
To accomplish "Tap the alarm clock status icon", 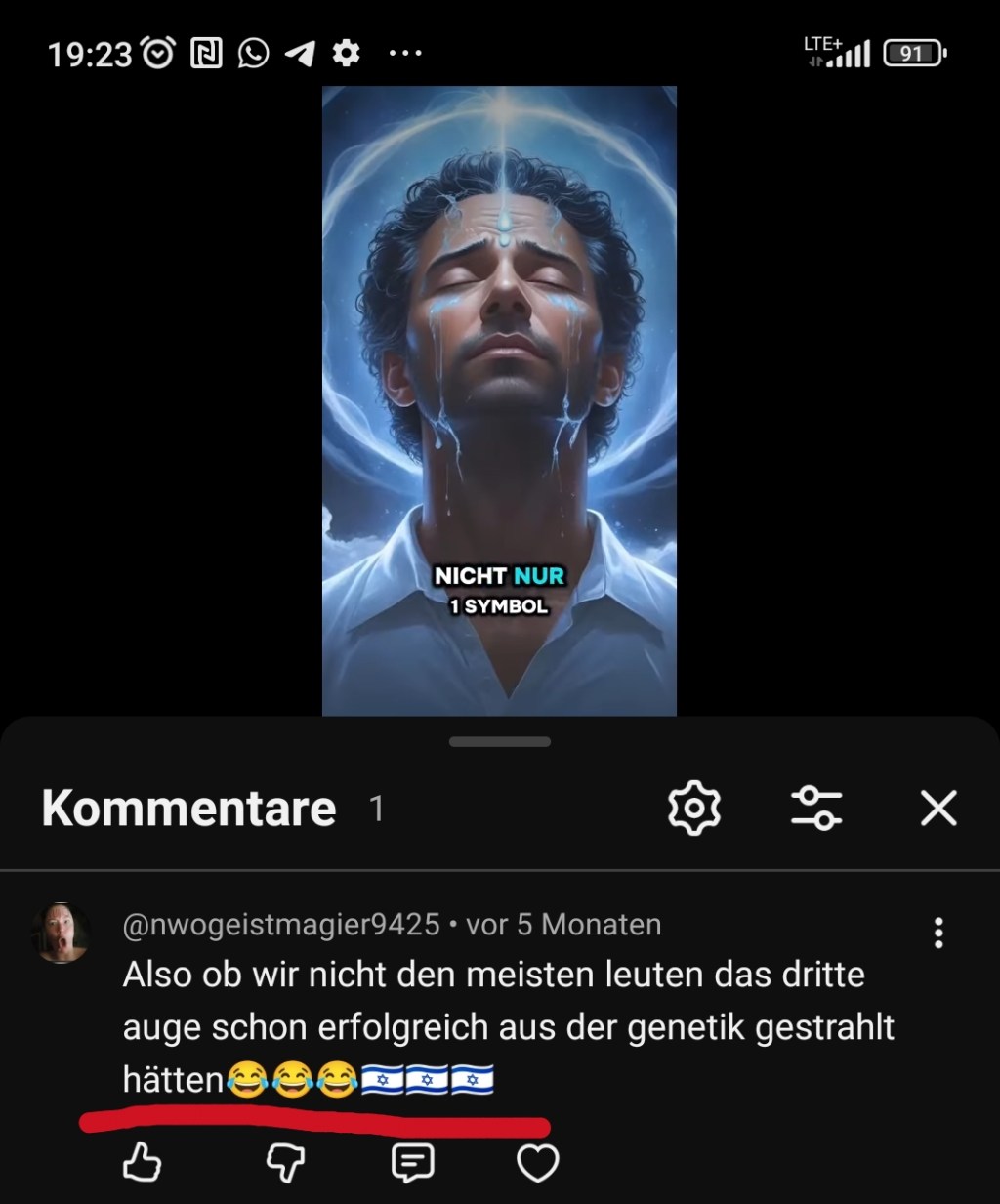I will click(x=159, y=51).
